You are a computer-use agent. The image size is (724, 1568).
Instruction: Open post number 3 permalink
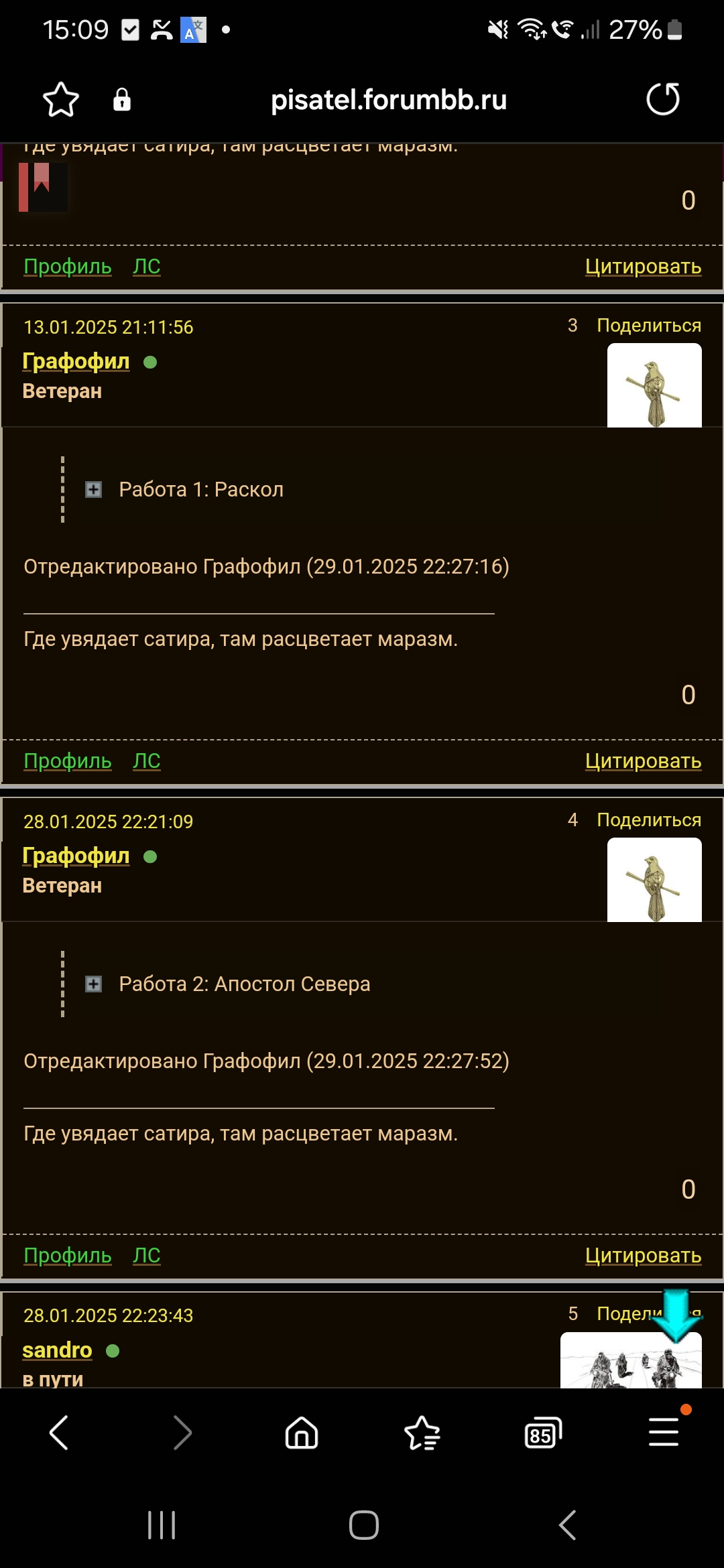point(572,325)
